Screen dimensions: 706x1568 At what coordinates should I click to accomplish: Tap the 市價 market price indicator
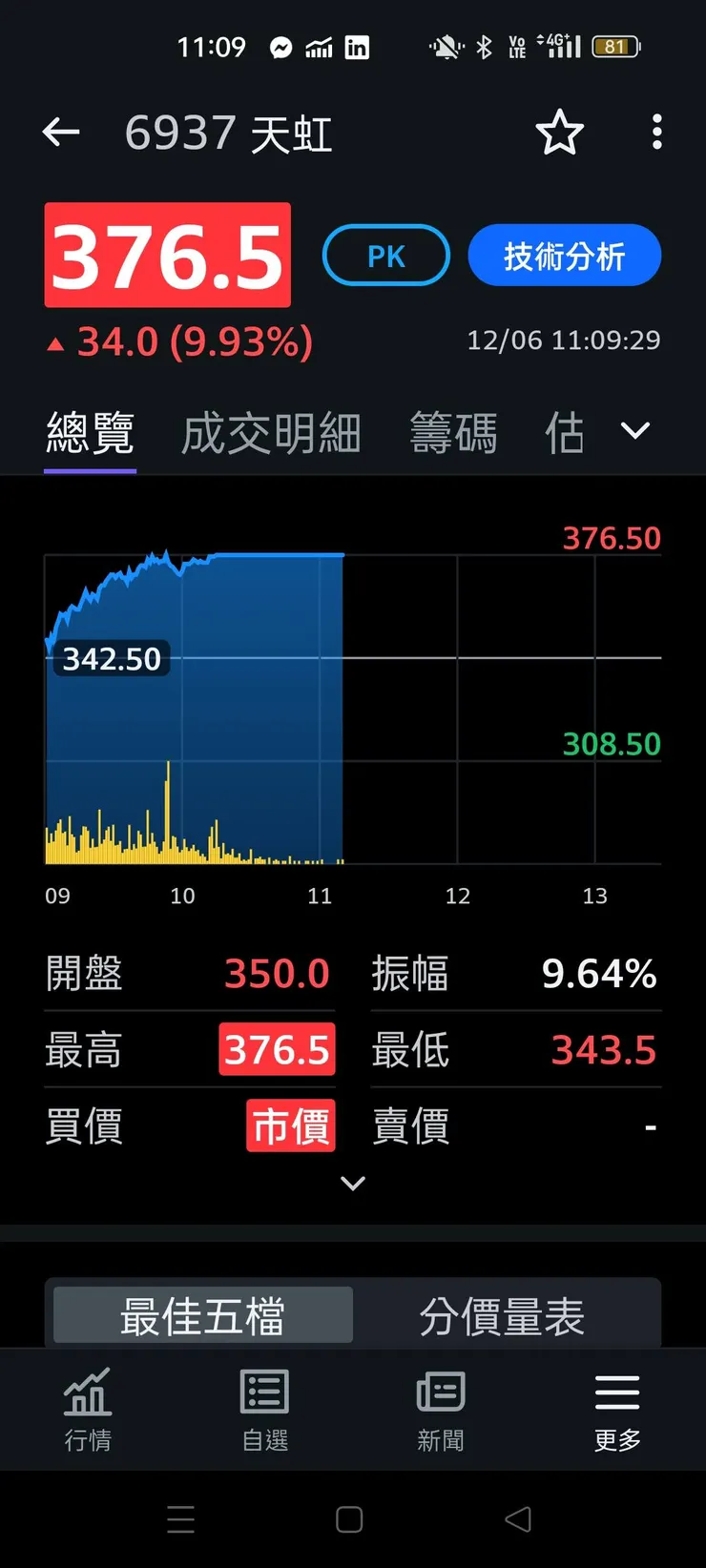(290, 1126)
